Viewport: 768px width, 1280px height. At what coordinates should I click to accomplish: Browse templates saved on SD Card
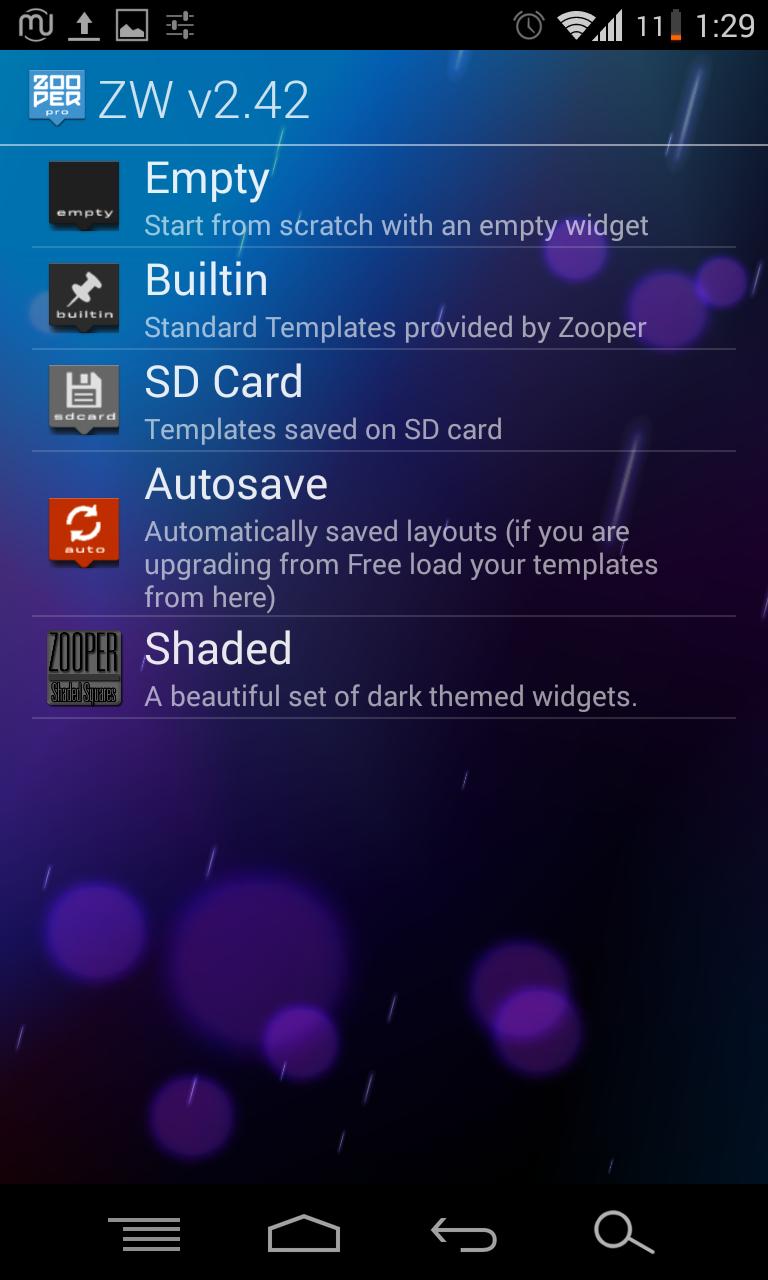pyautogui.click(x=384, y=401)
